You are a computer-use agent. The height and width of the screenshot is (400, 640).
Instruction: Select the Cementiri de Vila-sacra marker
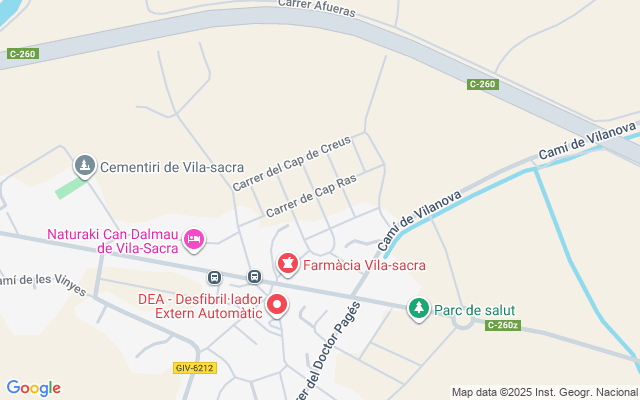(x=86, y=166)
